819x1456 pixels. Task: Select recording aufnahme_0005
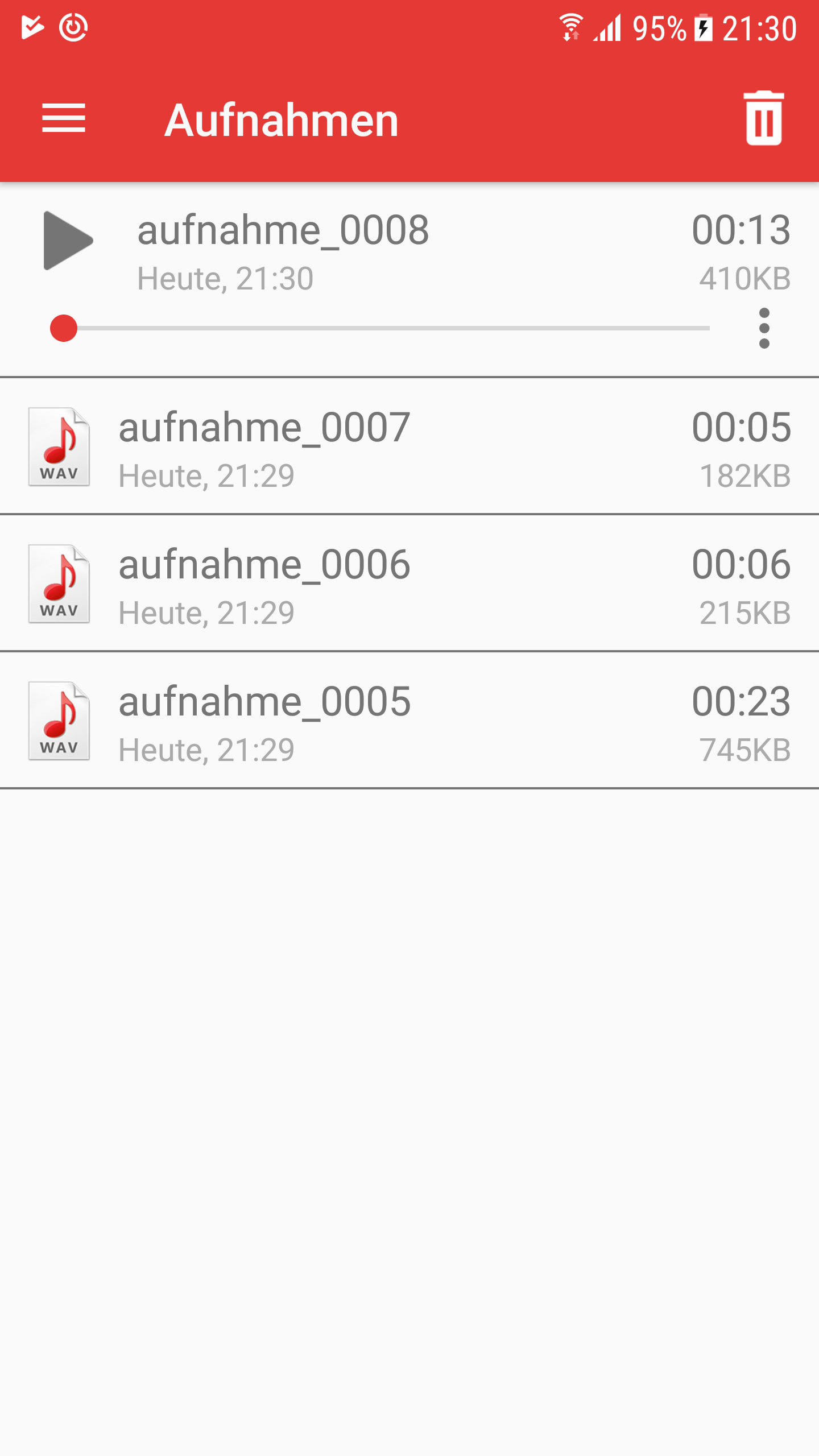409,721
